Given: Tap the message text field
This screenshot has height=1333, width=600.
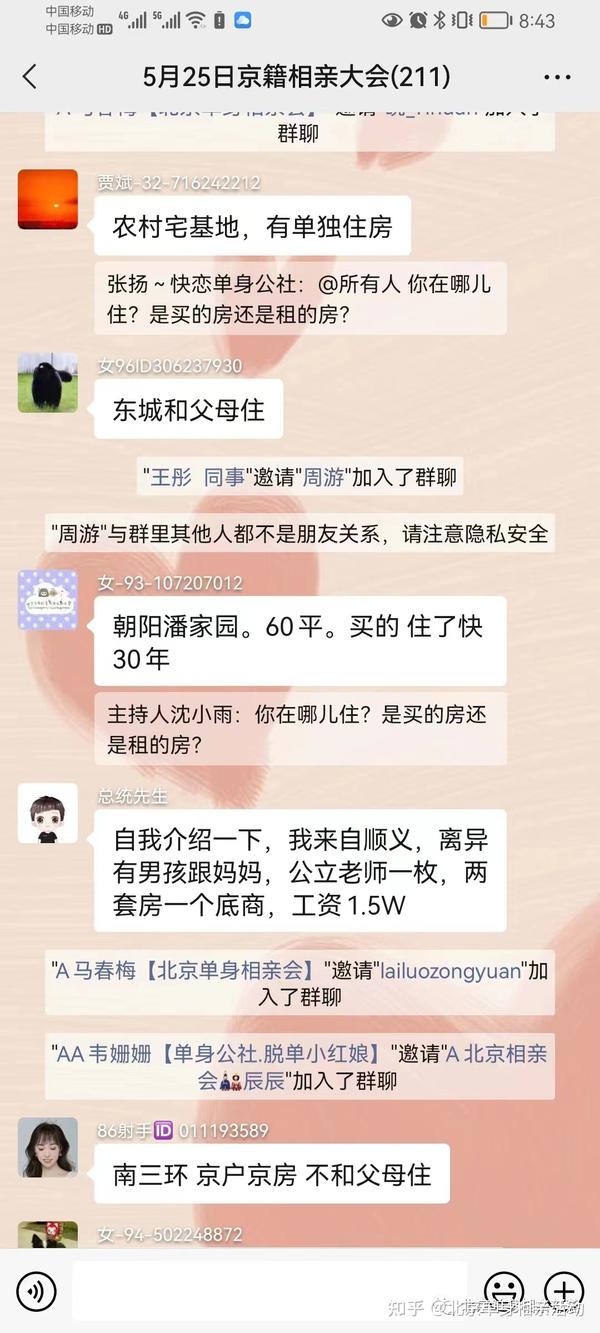Looking at the screenshot, I should click(270, 1292).
